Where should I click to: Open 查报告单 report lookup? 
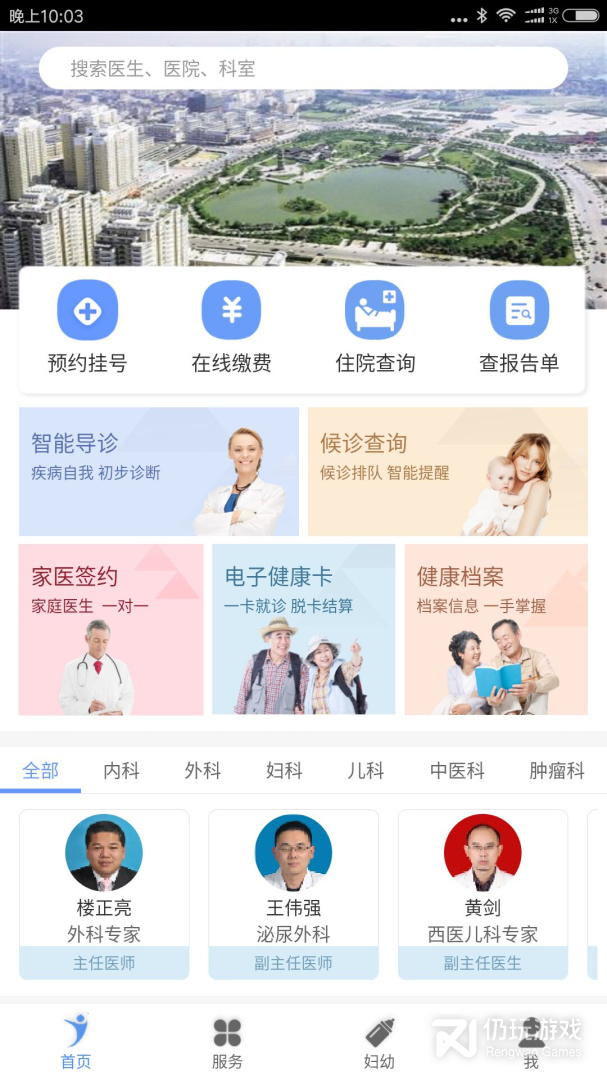point(519,327)
